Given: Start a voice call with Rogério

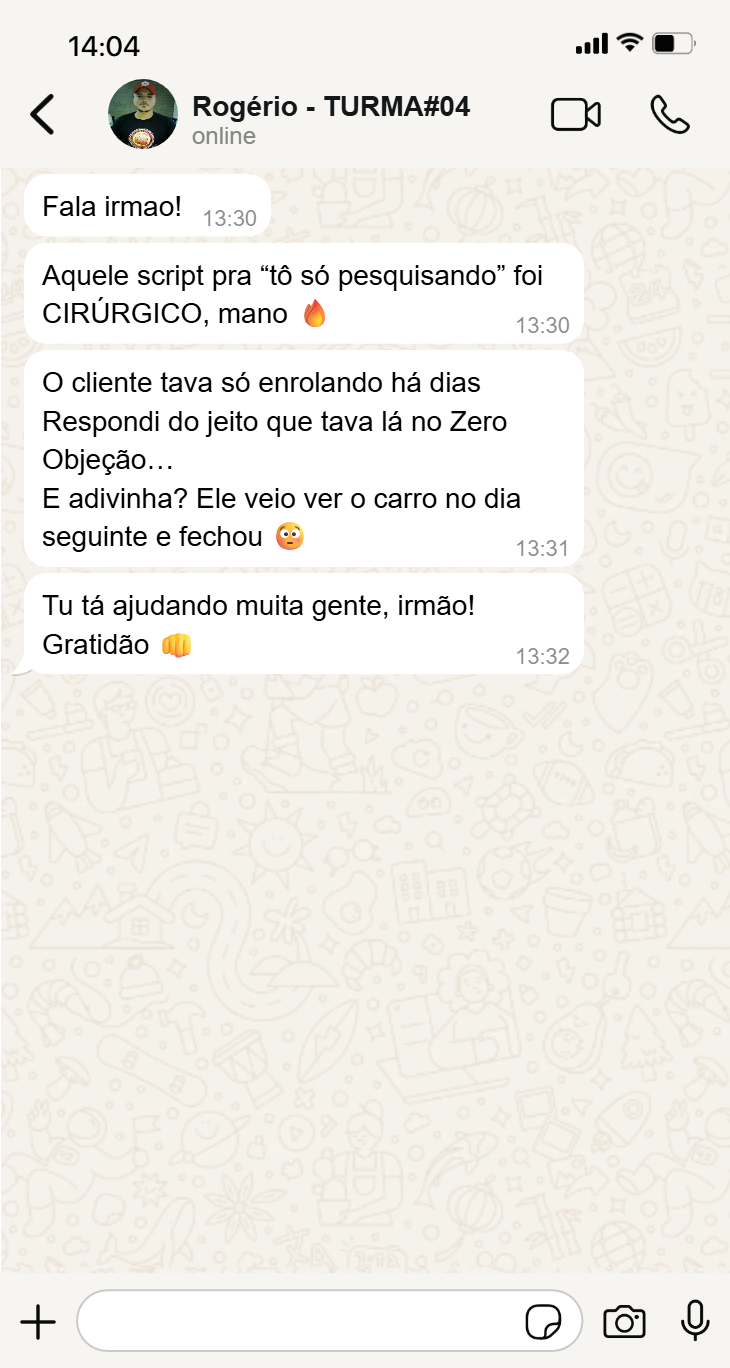Looking at the screenshot, I should tap(669, 115).
